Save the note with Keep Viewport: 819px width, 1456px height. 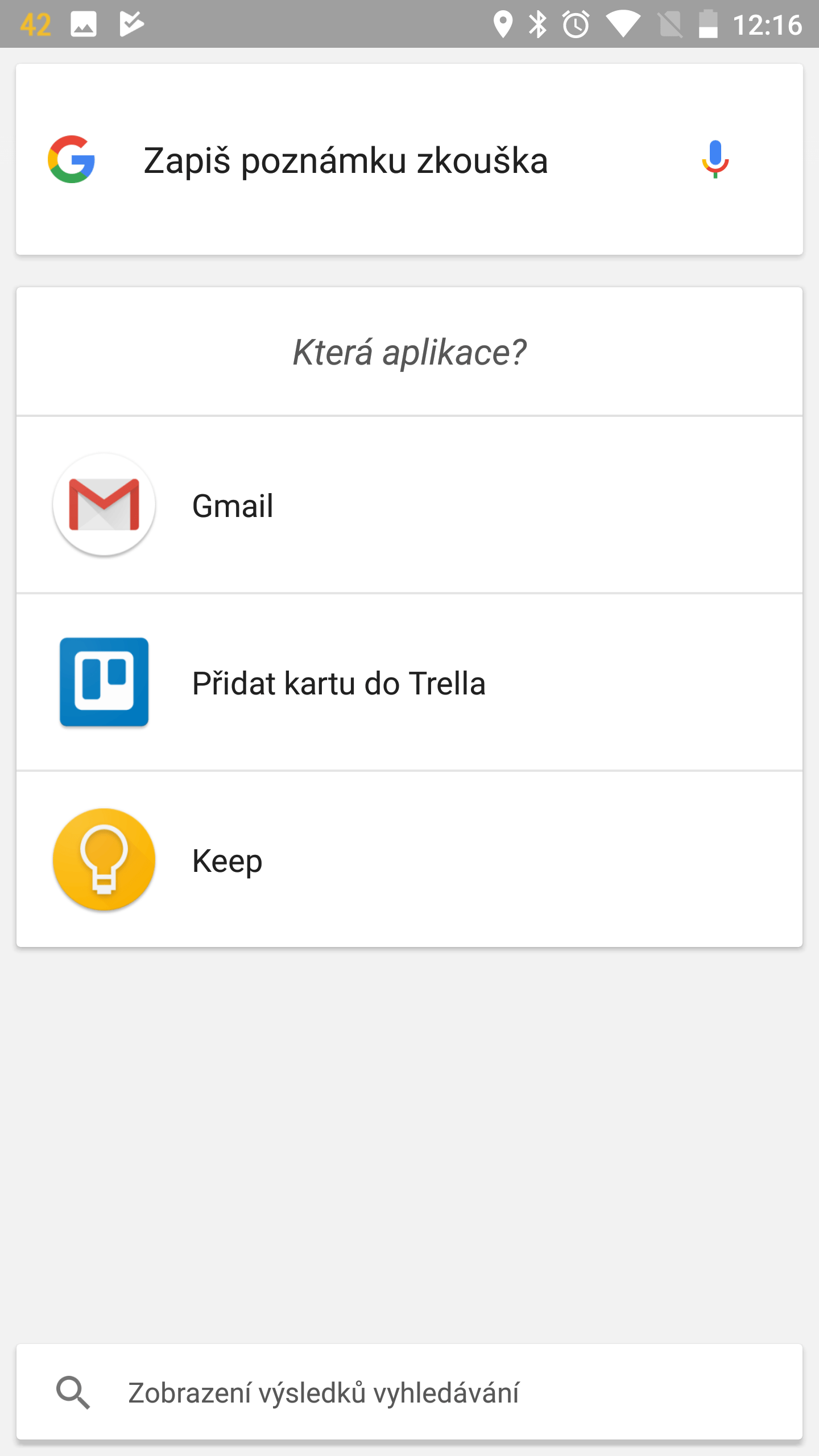[409, 859]
